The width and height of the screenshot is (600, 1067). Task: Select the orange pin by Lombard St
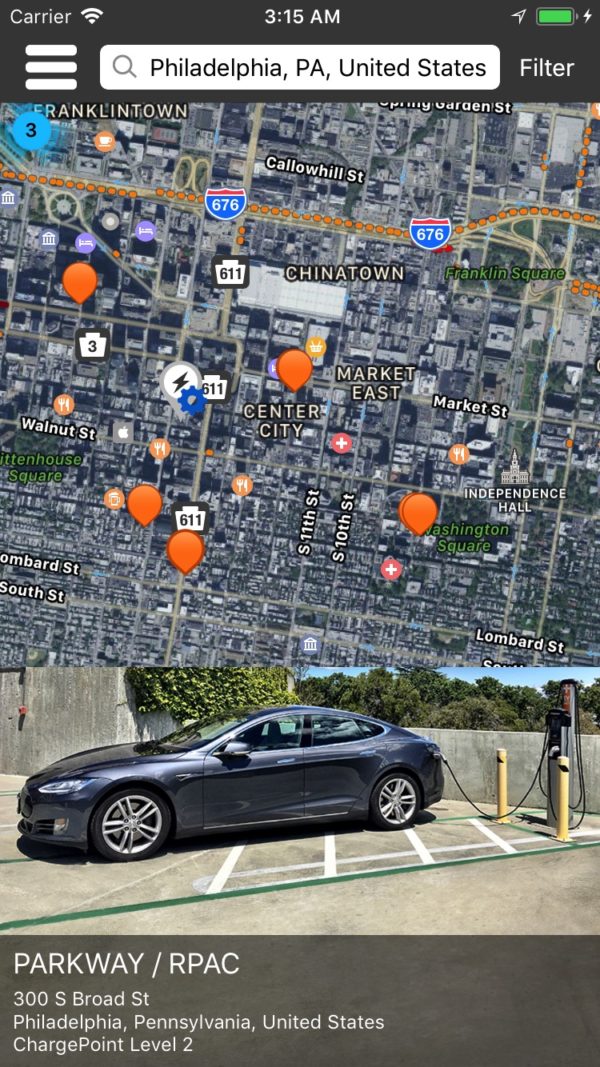point(186,551)
